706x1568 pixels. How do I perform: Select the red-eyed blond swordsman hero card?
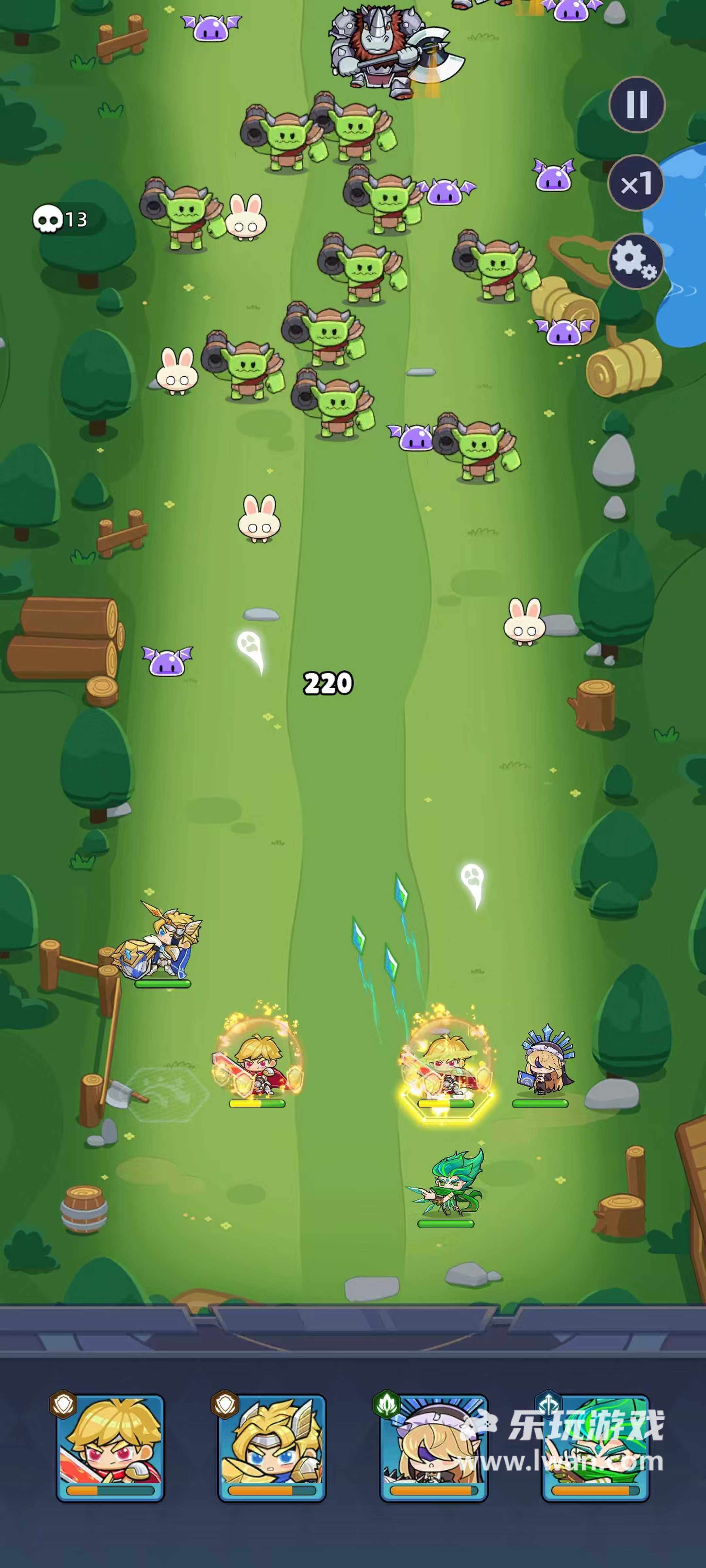(x=110, y=1447)
